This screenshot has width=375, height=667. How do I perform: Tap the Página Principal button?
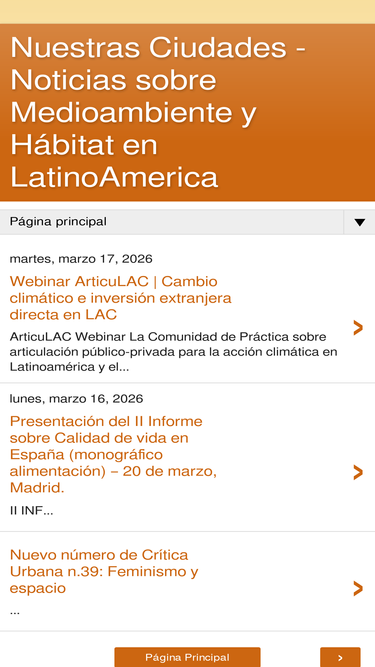point(187,657)
